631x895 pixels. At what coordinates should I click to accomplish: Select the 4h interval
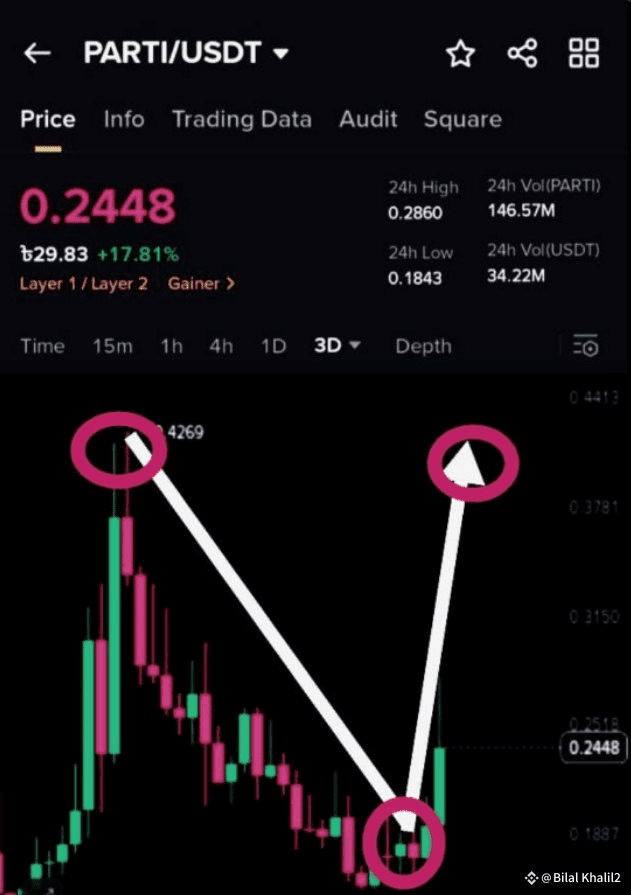pyautogui.click(x=221, y=346)
